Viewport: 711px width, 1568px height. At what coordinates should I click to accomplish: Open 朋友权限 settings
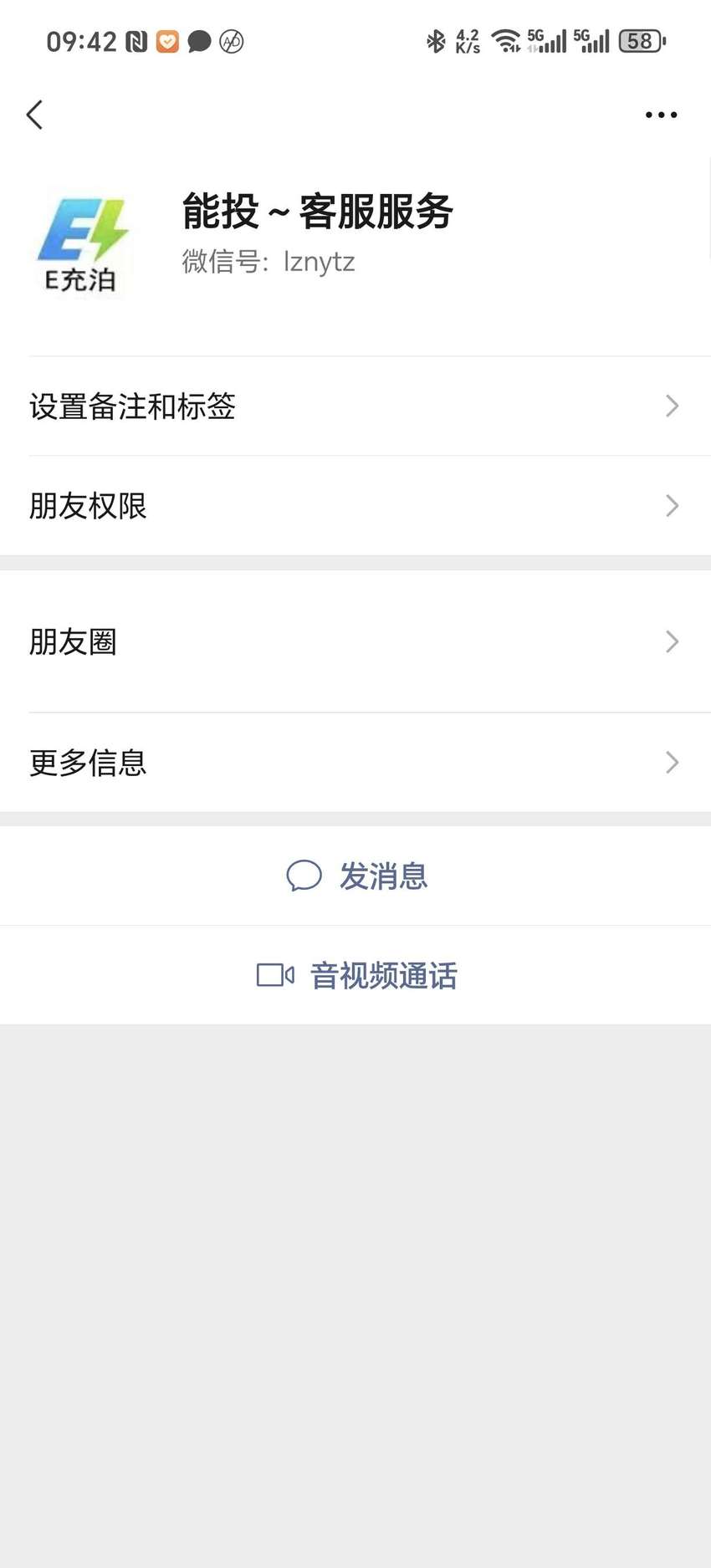[x=355, y=506]
